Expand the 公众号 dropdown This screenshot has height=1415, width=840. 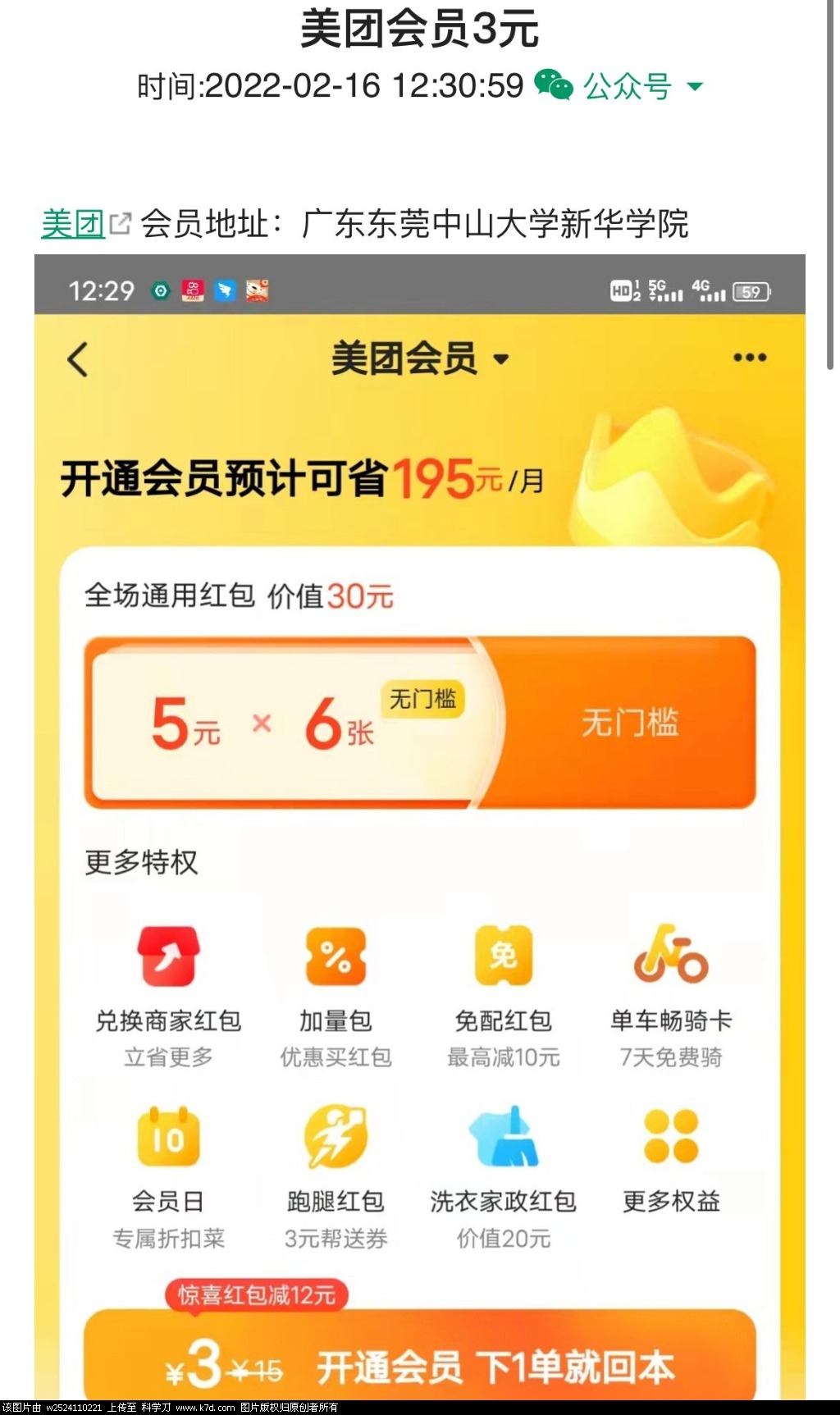(694, 86)
